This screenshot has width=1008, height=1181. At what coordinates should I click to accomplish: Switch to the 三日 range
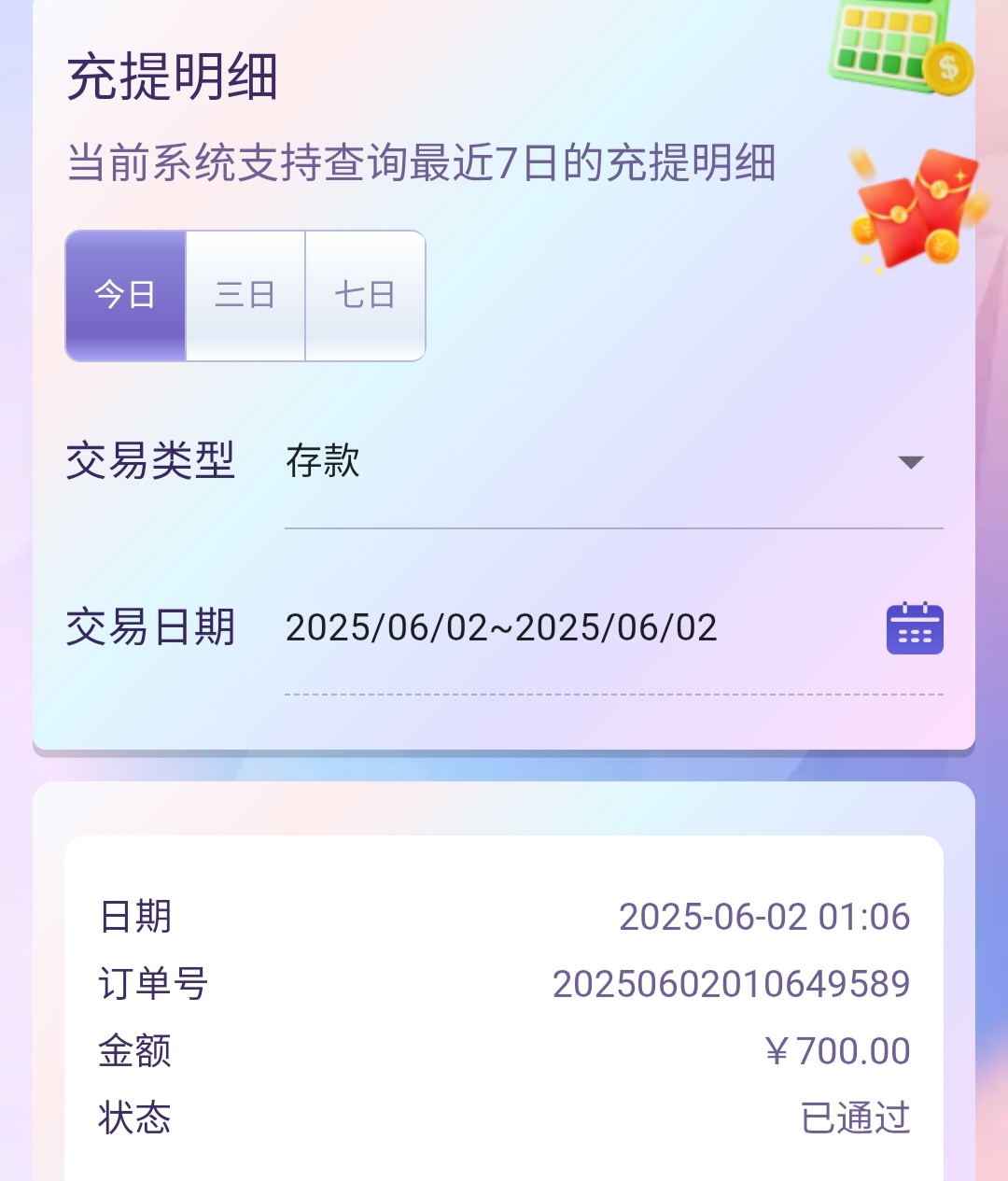coord(245,295)
